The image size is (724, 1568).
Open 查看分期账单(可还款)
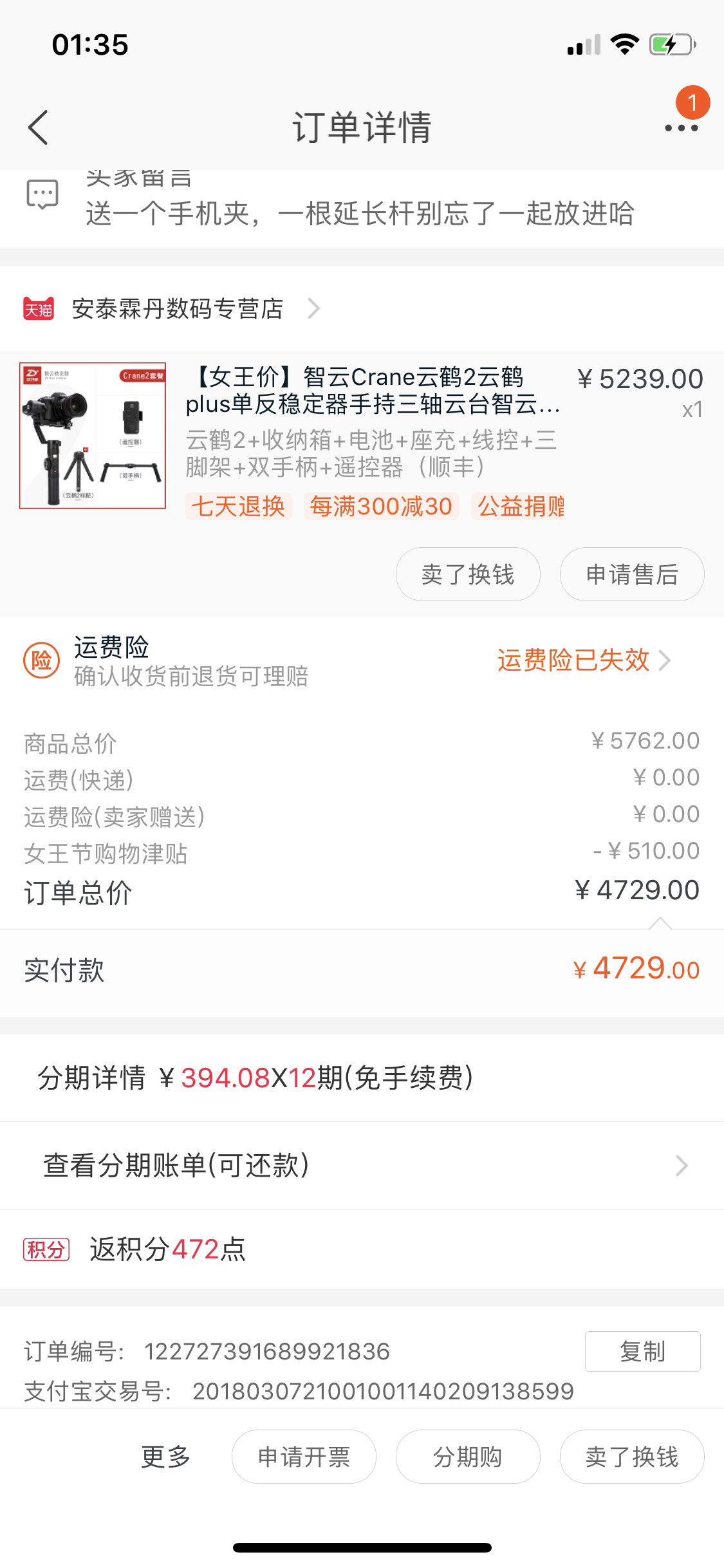(x=362, y=1166)
